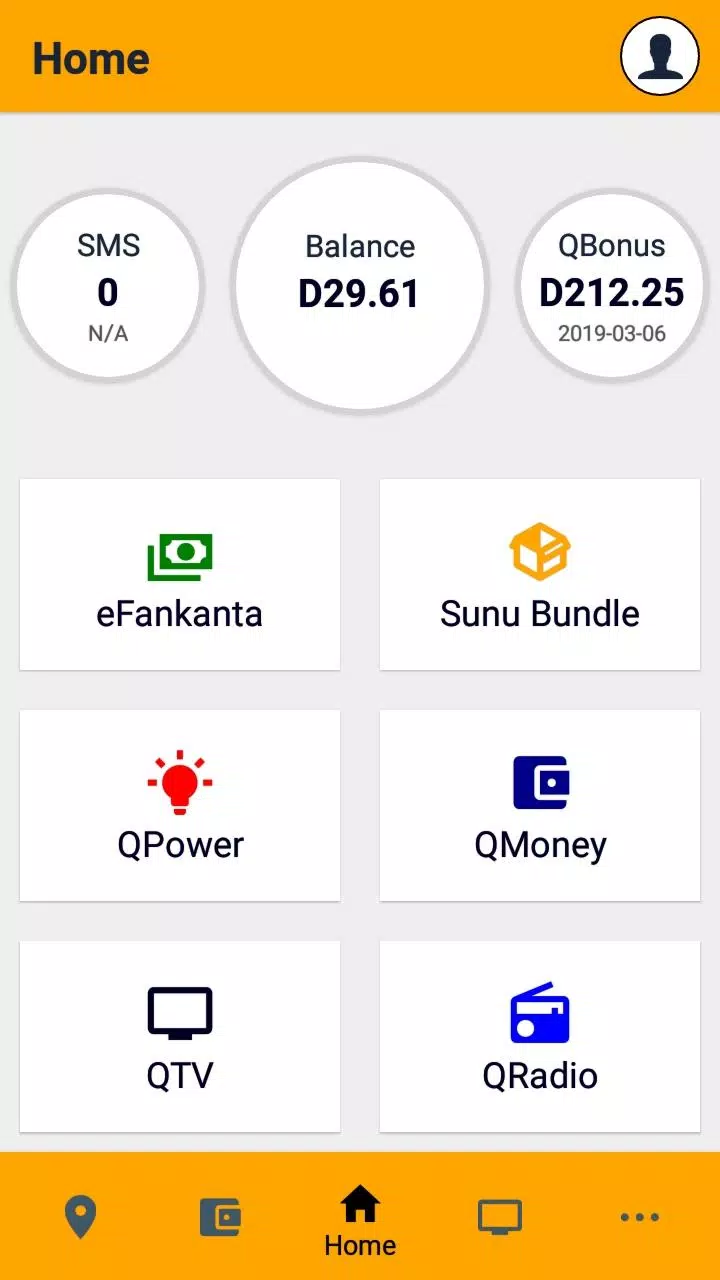Tap the green cash icon on eFankanta tile

[x=180, y=553]
